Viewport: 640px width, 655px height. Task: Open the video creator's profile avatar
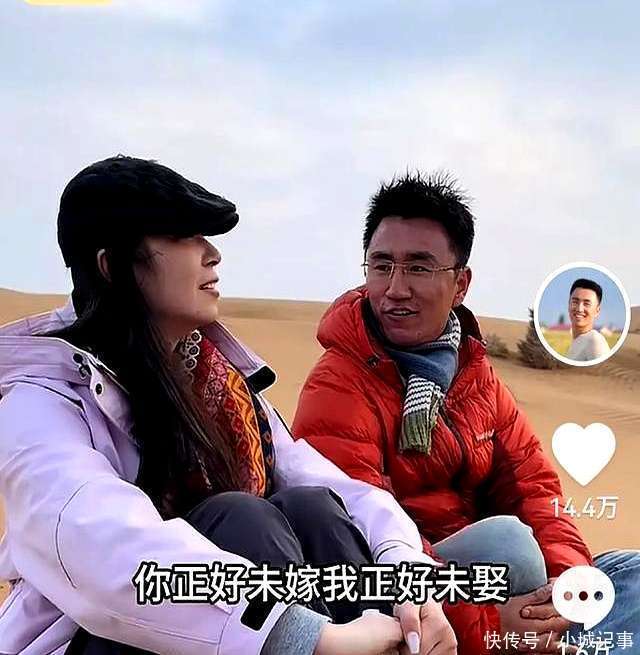(582, 315)
